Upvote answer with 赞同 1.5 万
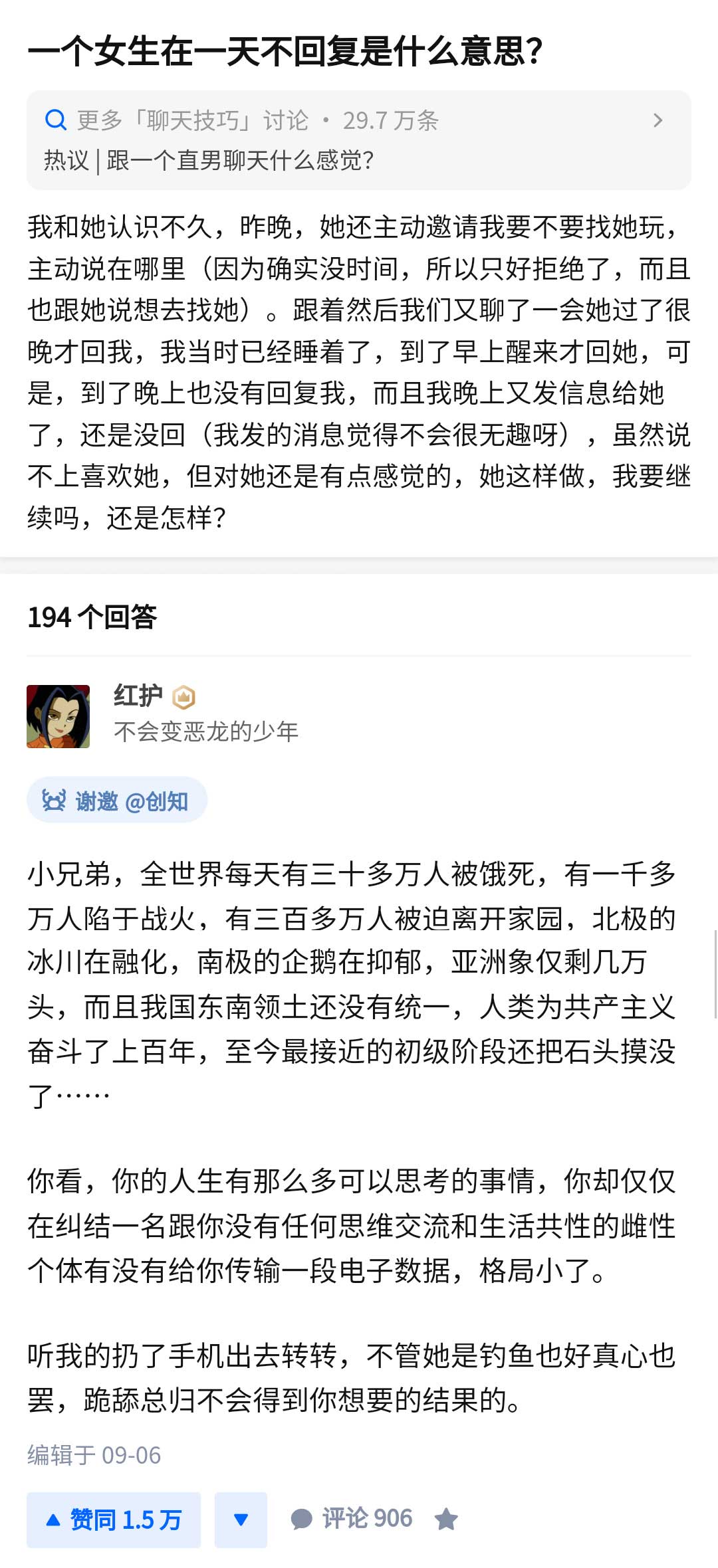This screenshot has width=718, height=1568. point(114,1519)
